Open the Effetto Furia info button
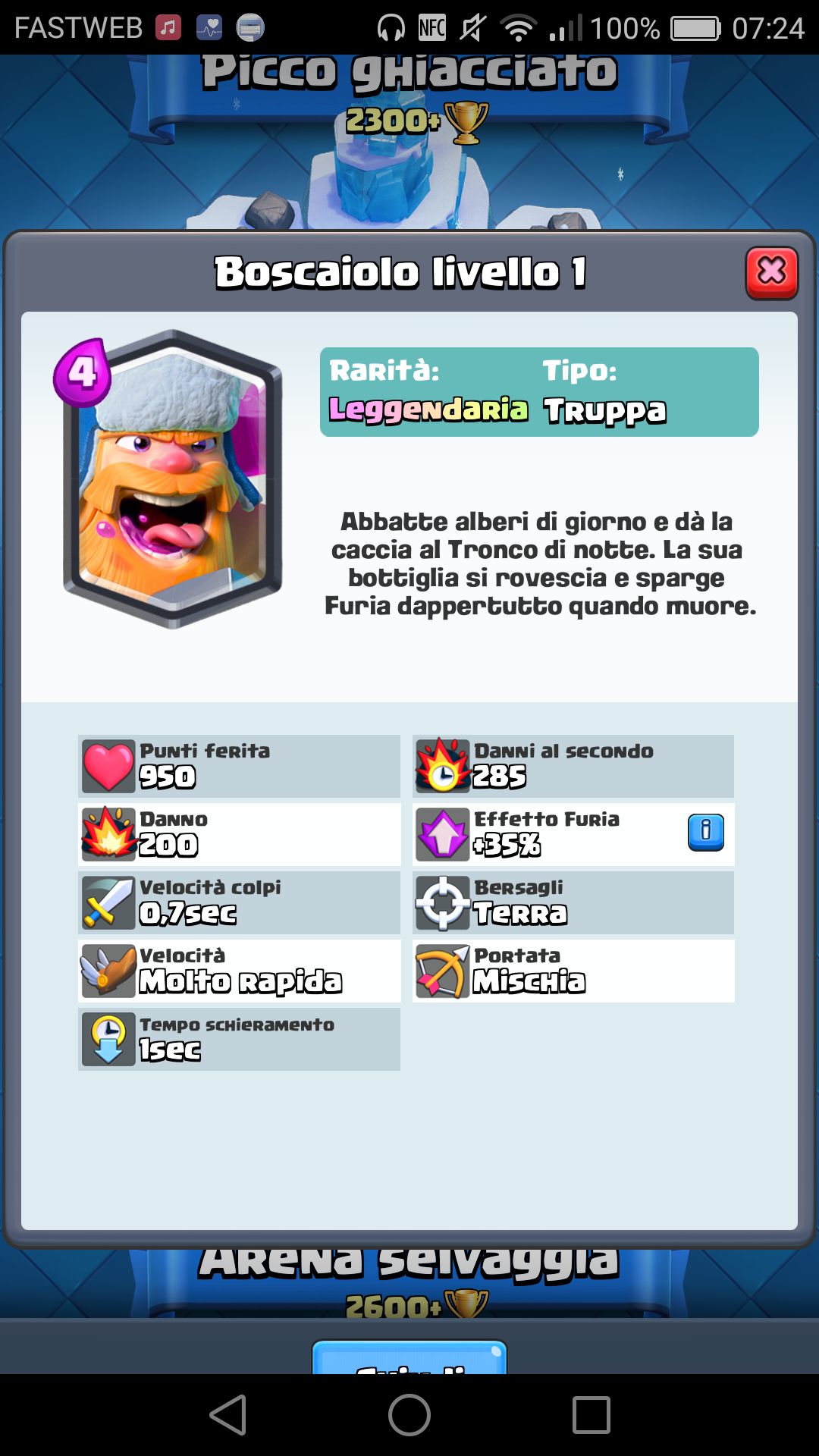This screenshot has height=1456, width=819. coord(706,833)
